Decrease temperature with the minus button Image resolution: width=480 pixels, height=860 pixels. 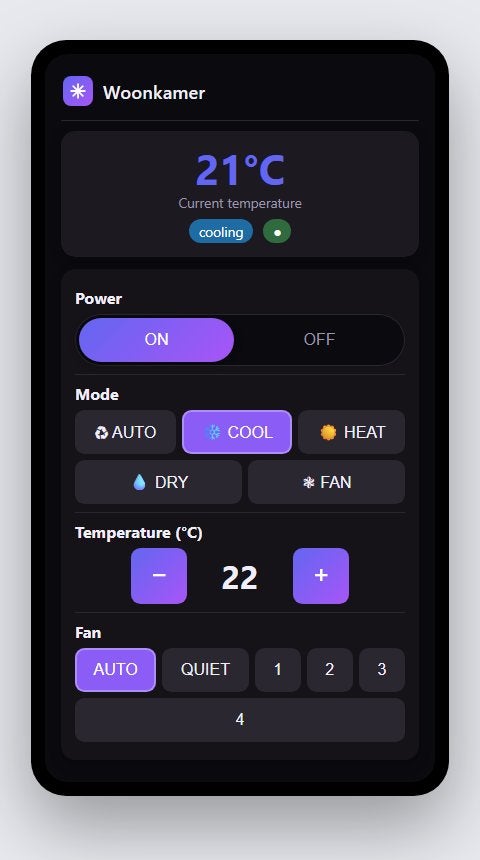tap(159, 576)
